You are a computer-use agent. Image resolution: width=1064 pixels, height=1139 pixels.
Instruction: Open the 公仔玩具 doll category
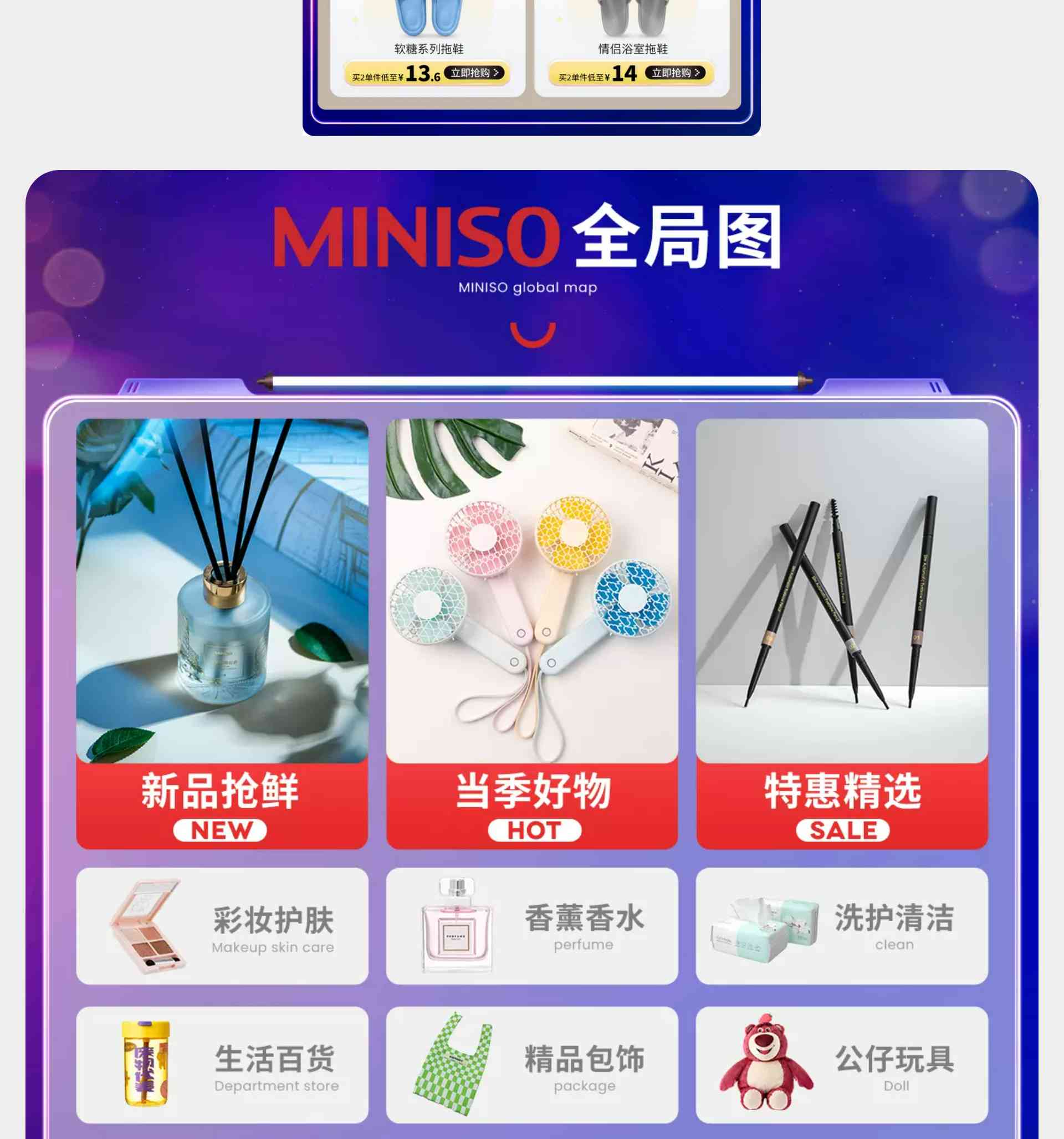842,1065
